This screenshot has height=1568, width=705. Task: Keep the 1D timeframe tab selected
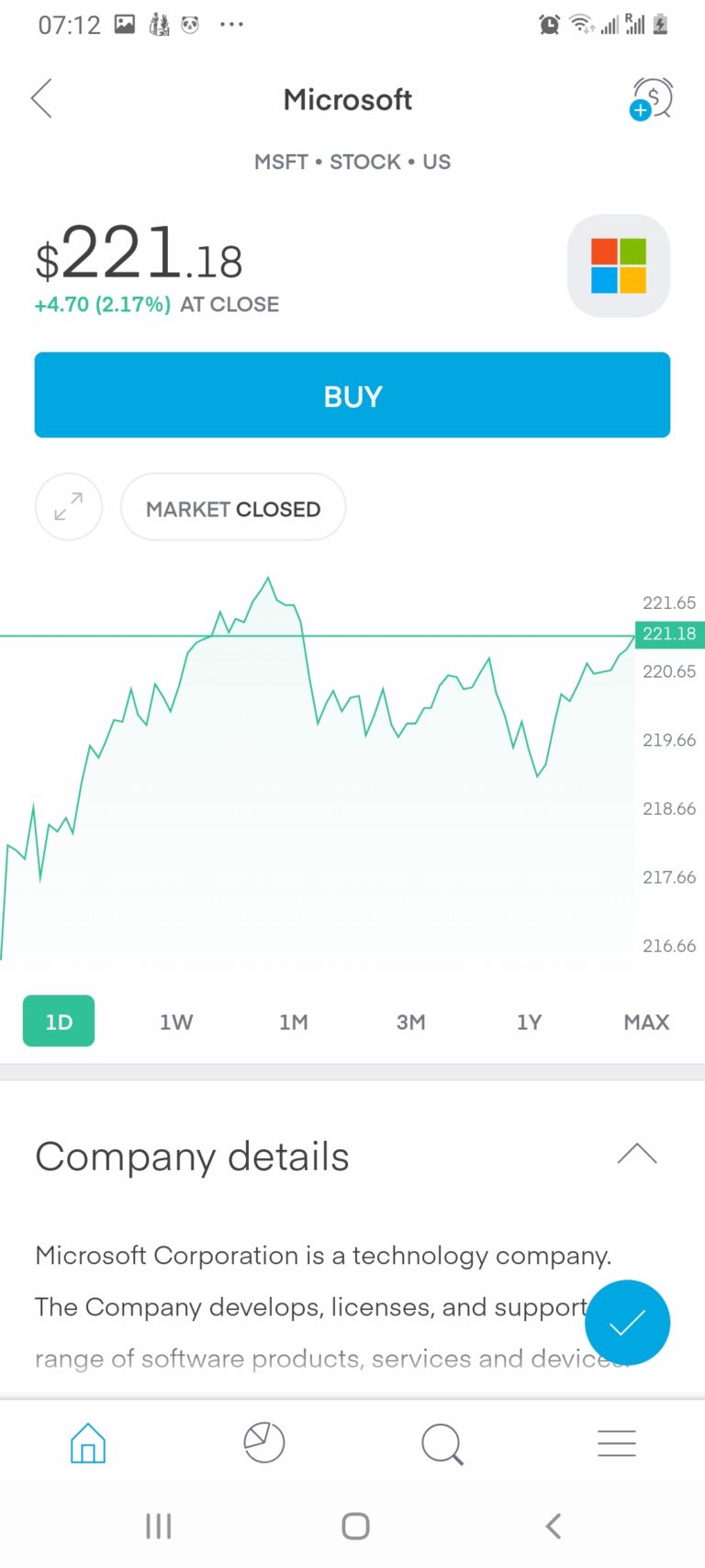click(x=58, y=1021)
